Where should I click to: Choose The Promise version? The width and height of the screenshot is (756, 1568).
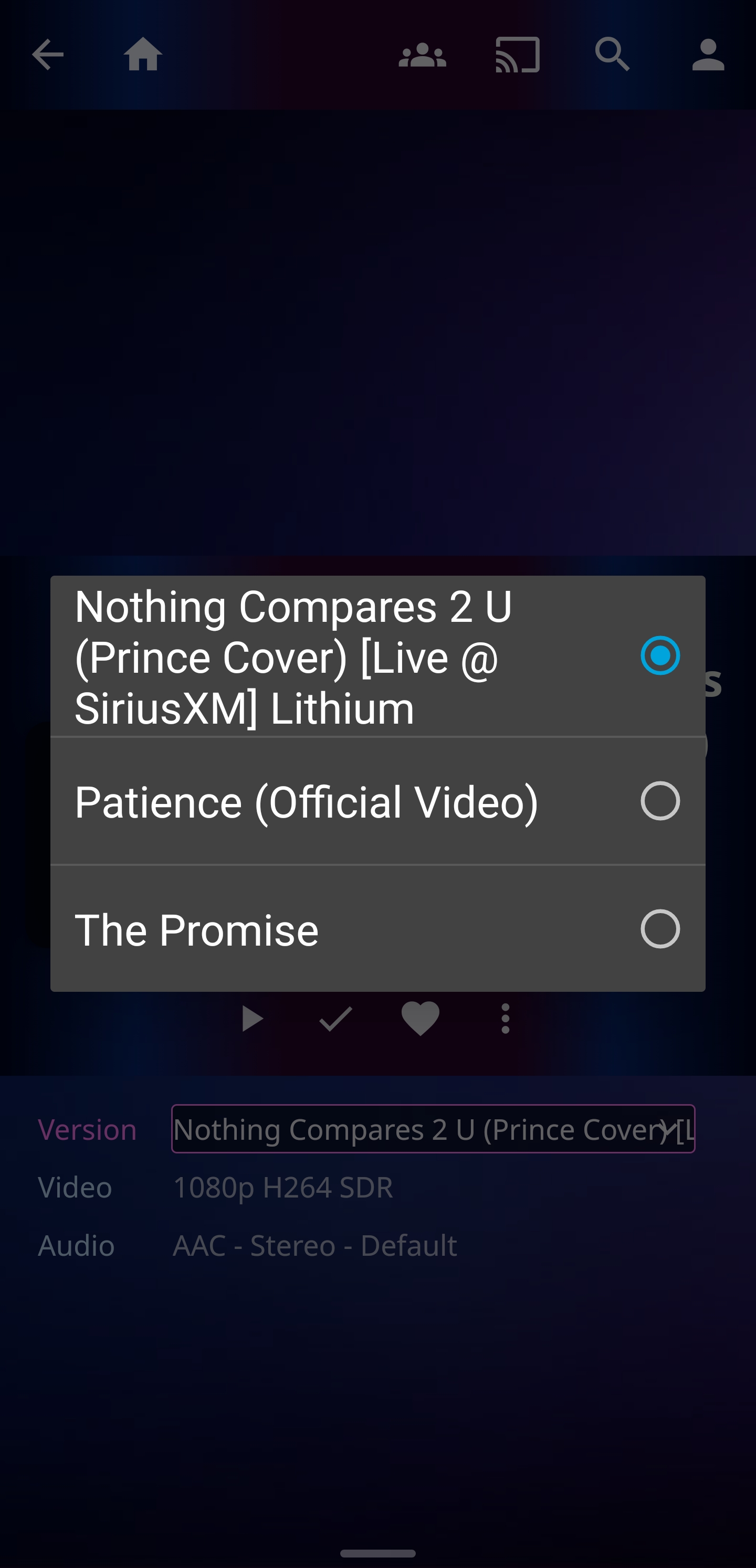[x=377, y=929]
